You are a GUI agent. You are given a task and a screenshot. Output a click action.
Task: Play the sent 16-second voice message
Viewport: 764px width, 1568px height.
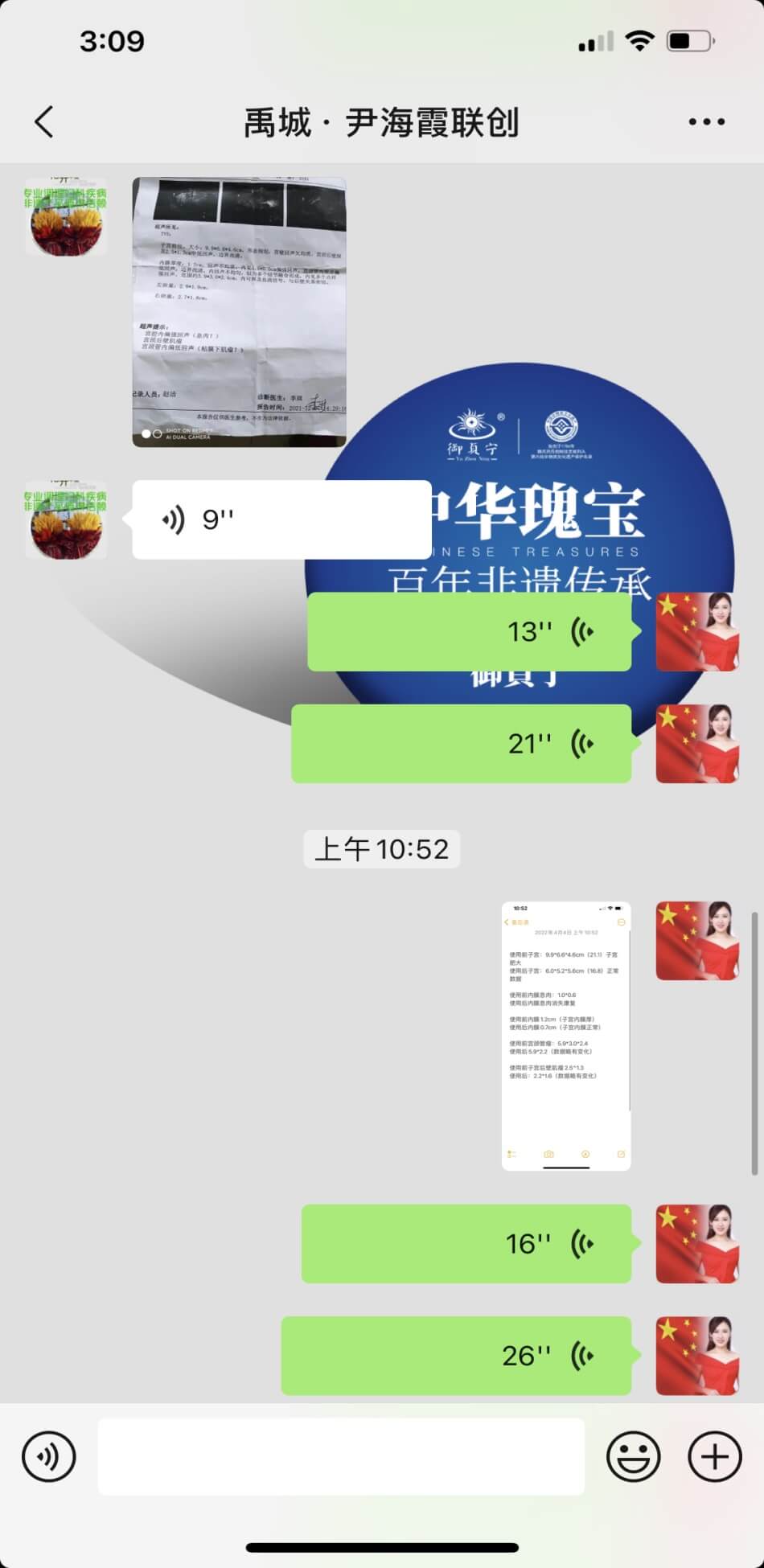click(466, 1244)
